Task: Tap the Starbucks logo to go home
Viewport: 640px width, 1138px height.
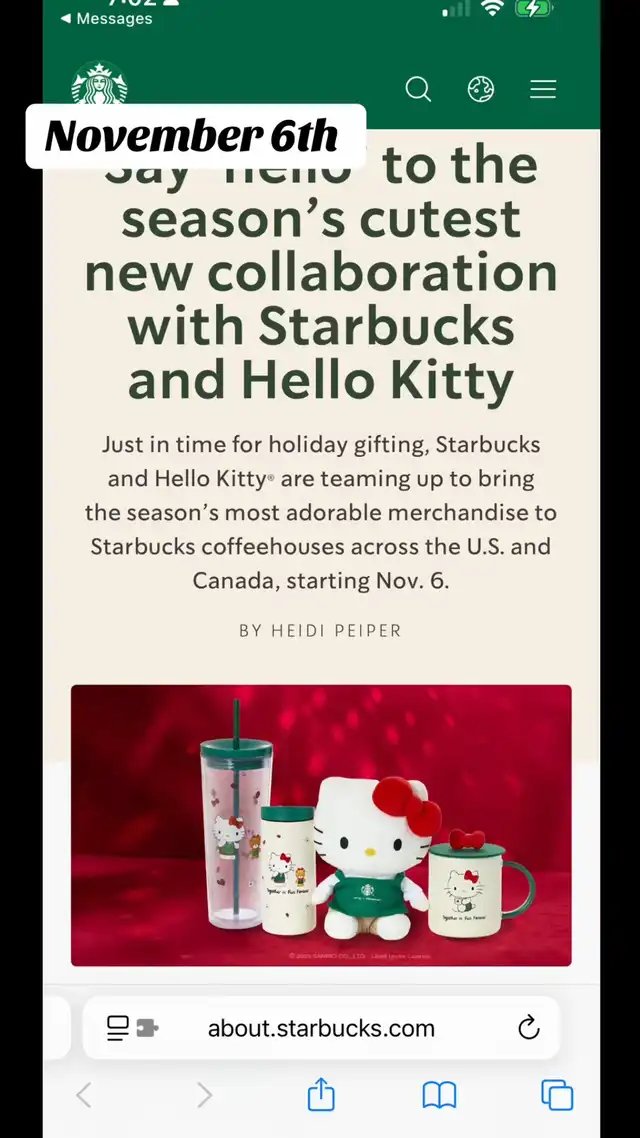Action: coord(99,83)
